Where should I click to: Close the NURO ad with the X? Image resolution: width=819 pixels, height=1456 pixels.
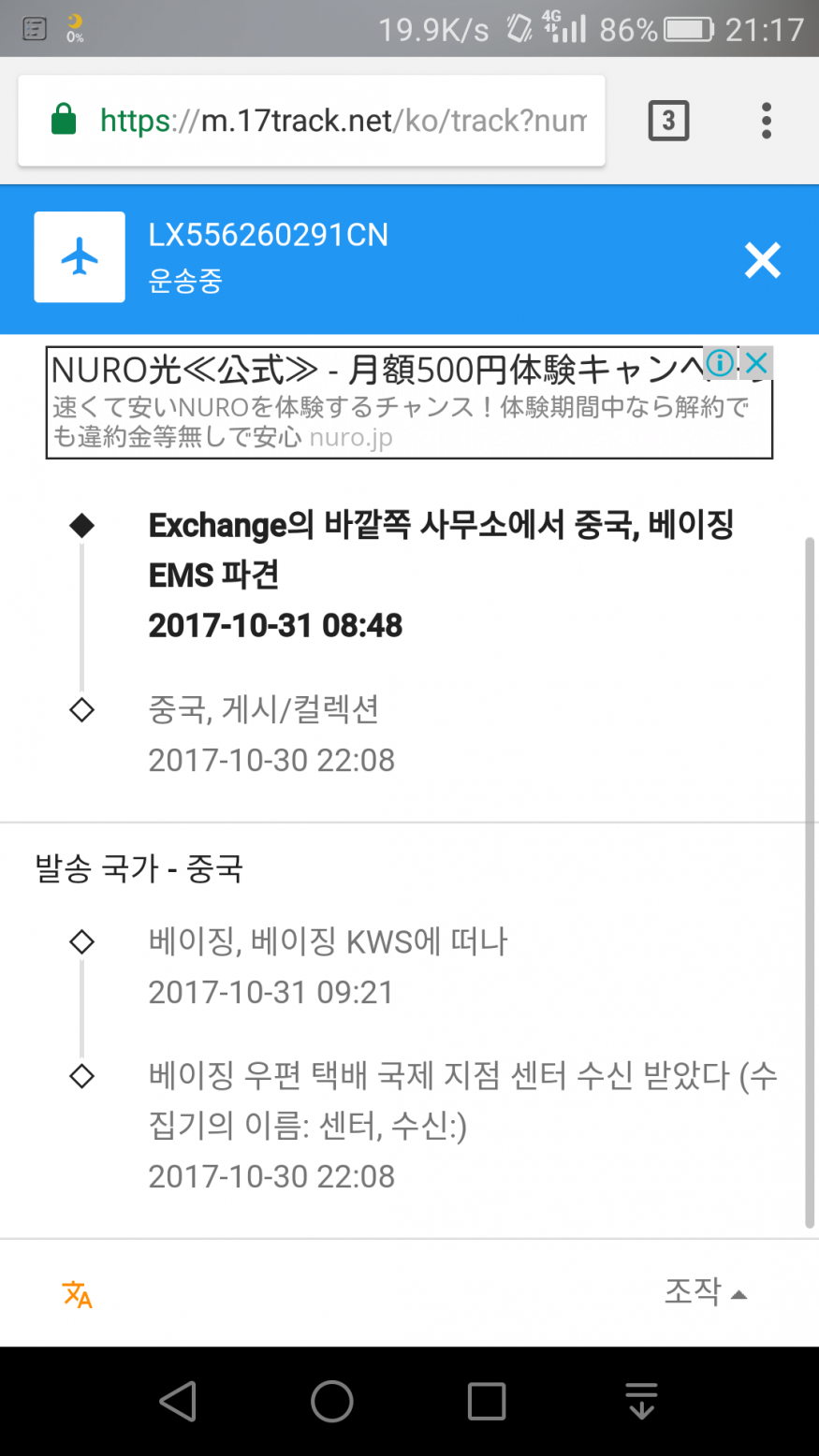(x=757, y=363)
